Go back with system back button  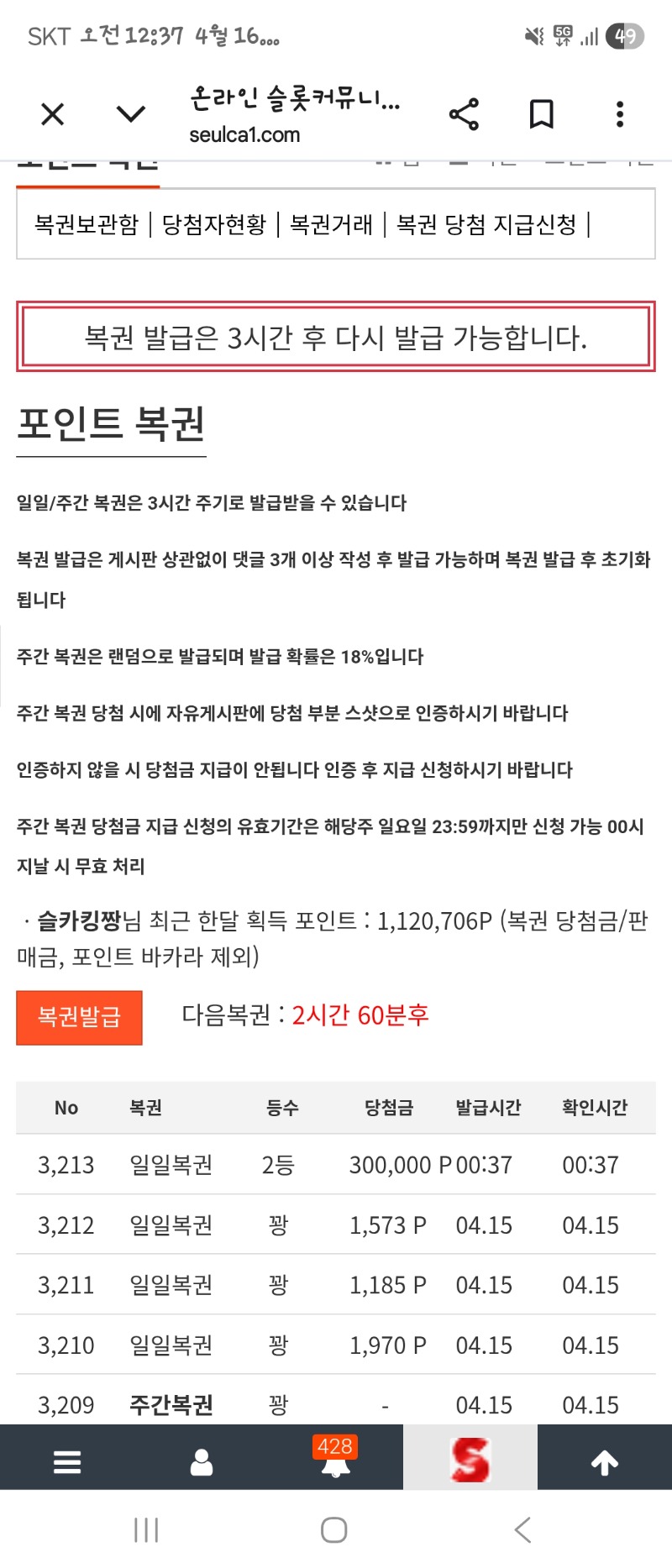pyautogui.click(x=522, y=1529)
